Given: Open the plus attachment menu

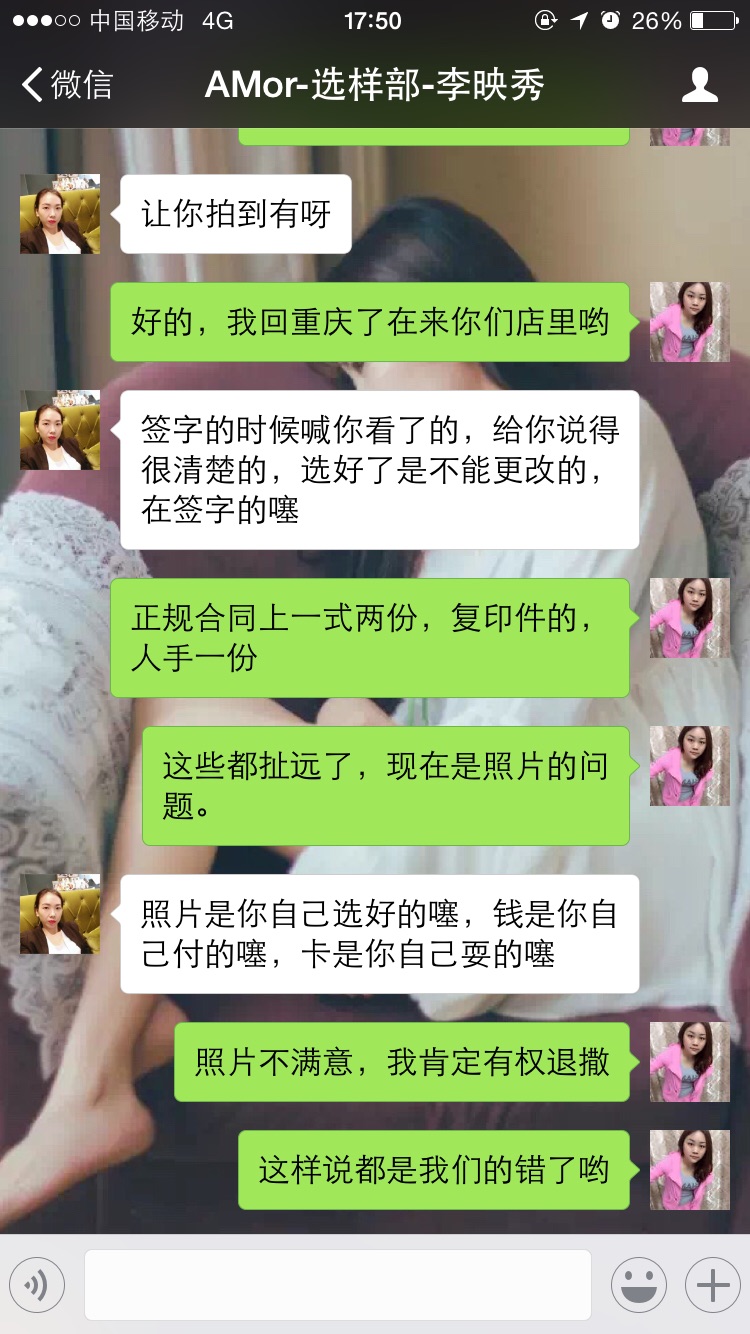Looking at the screenshot, I should click(x=712, y=1285).
